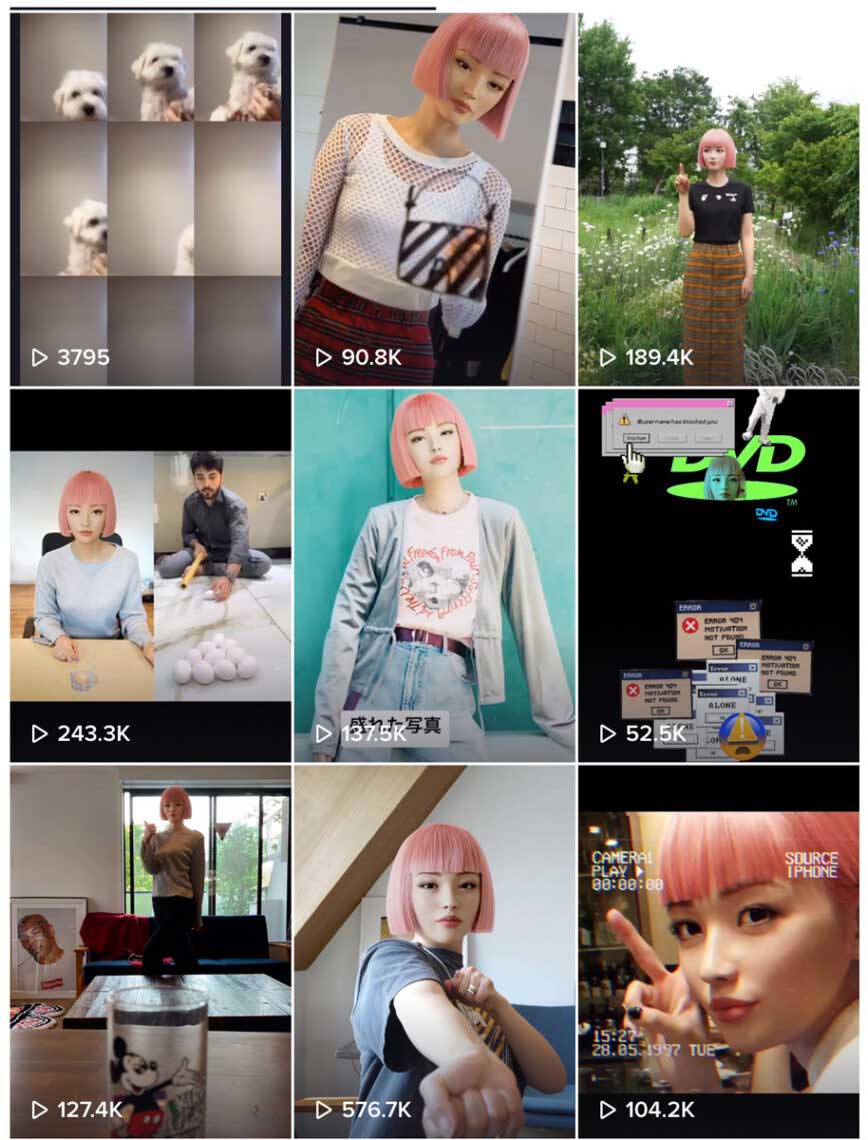Viewport: 868px width, 1140px height.
Task: Open the teal wall video with 137.5K views
Action: click(434, 576)
